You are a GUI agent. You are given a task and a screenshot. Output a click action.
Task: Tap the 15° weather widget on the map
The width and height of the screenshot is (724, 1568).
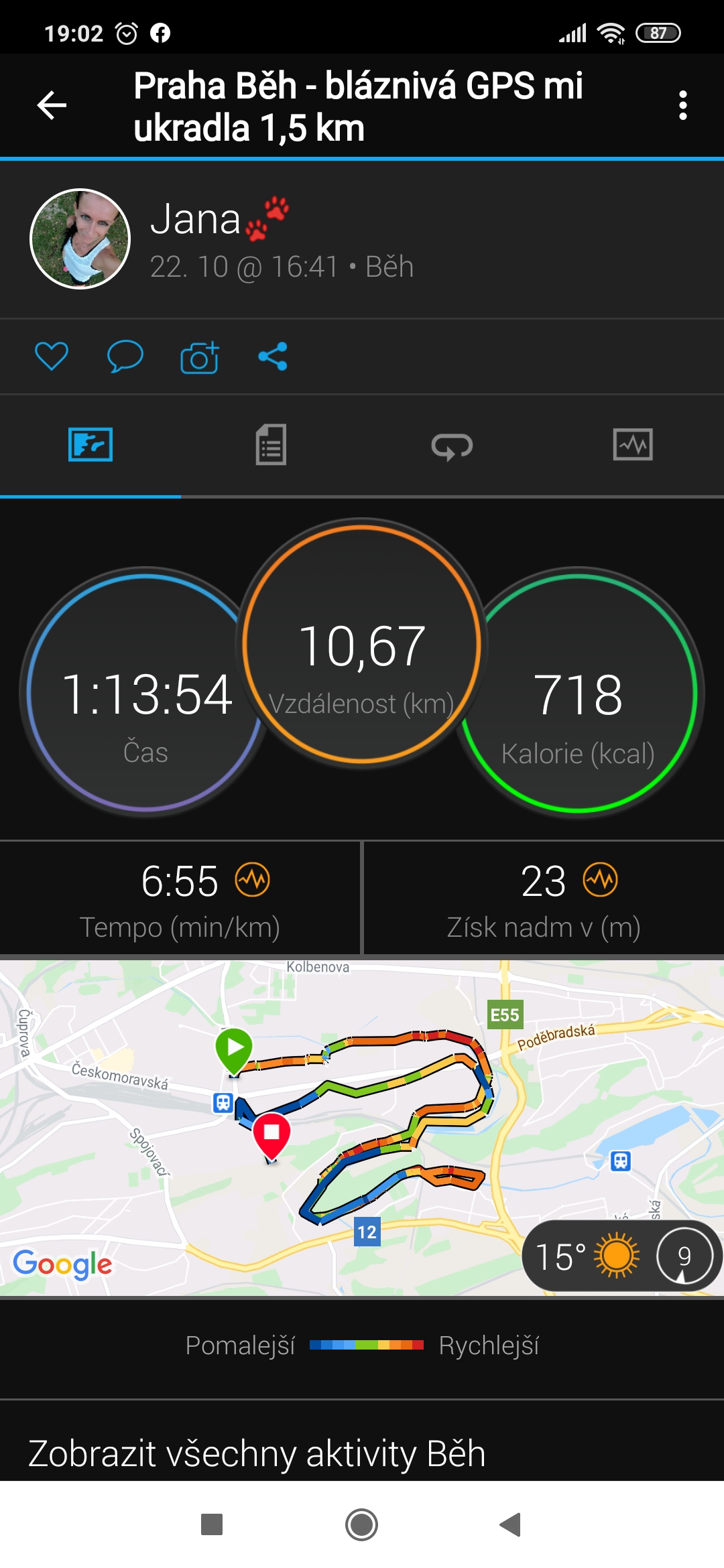tap(622, 1256)
